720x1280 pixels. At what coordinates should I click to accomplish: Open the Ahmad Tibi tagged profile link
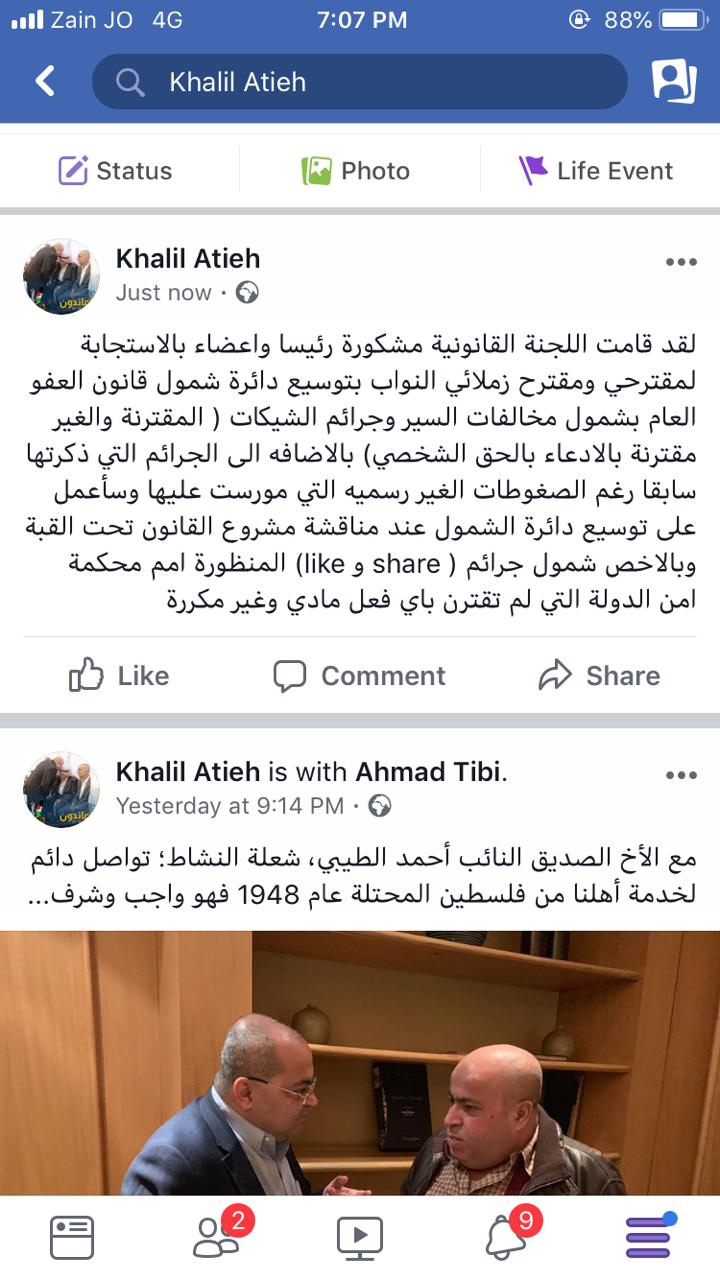click(429, 772)
